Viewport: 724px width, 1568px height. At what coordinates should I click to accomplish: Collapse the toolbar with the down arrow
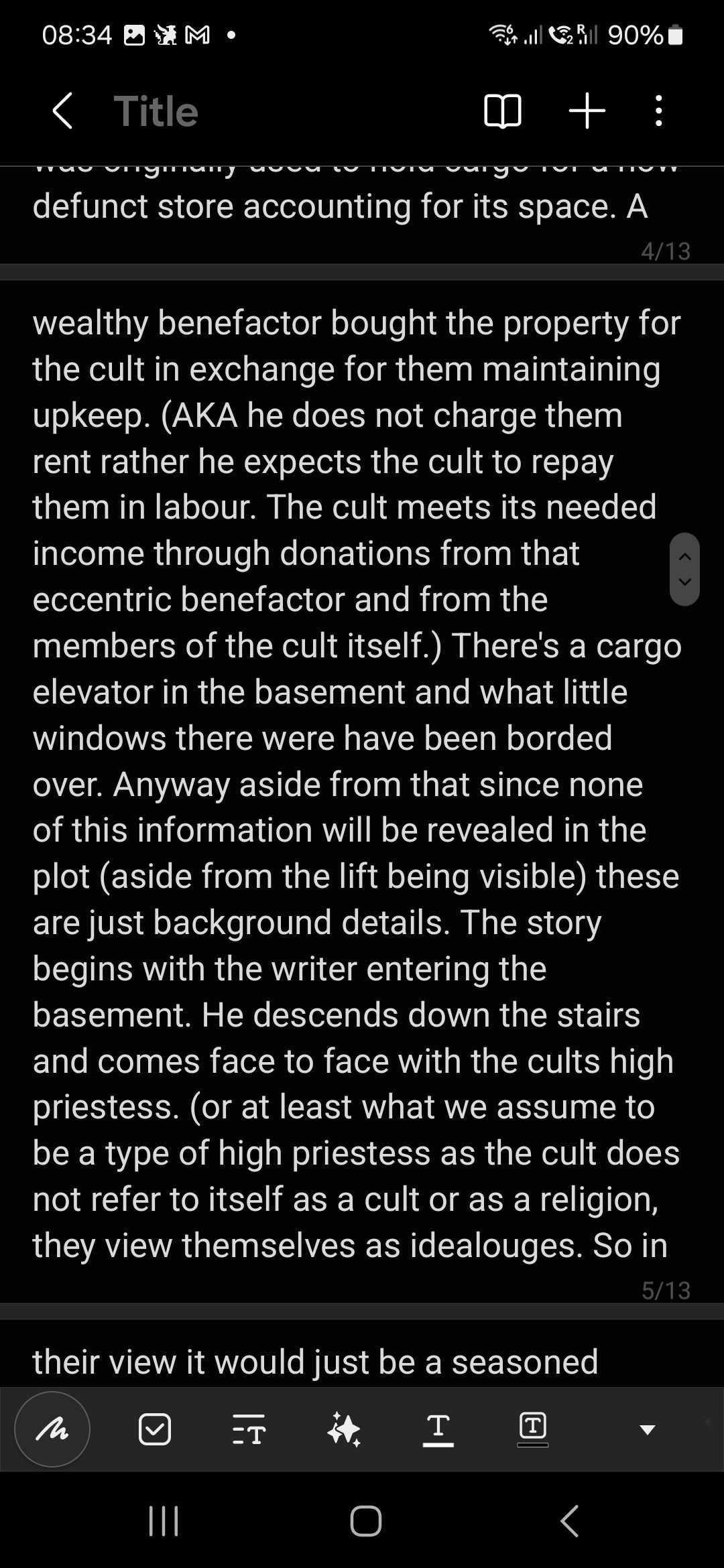pyautogui.click(x=647, y=1430)
